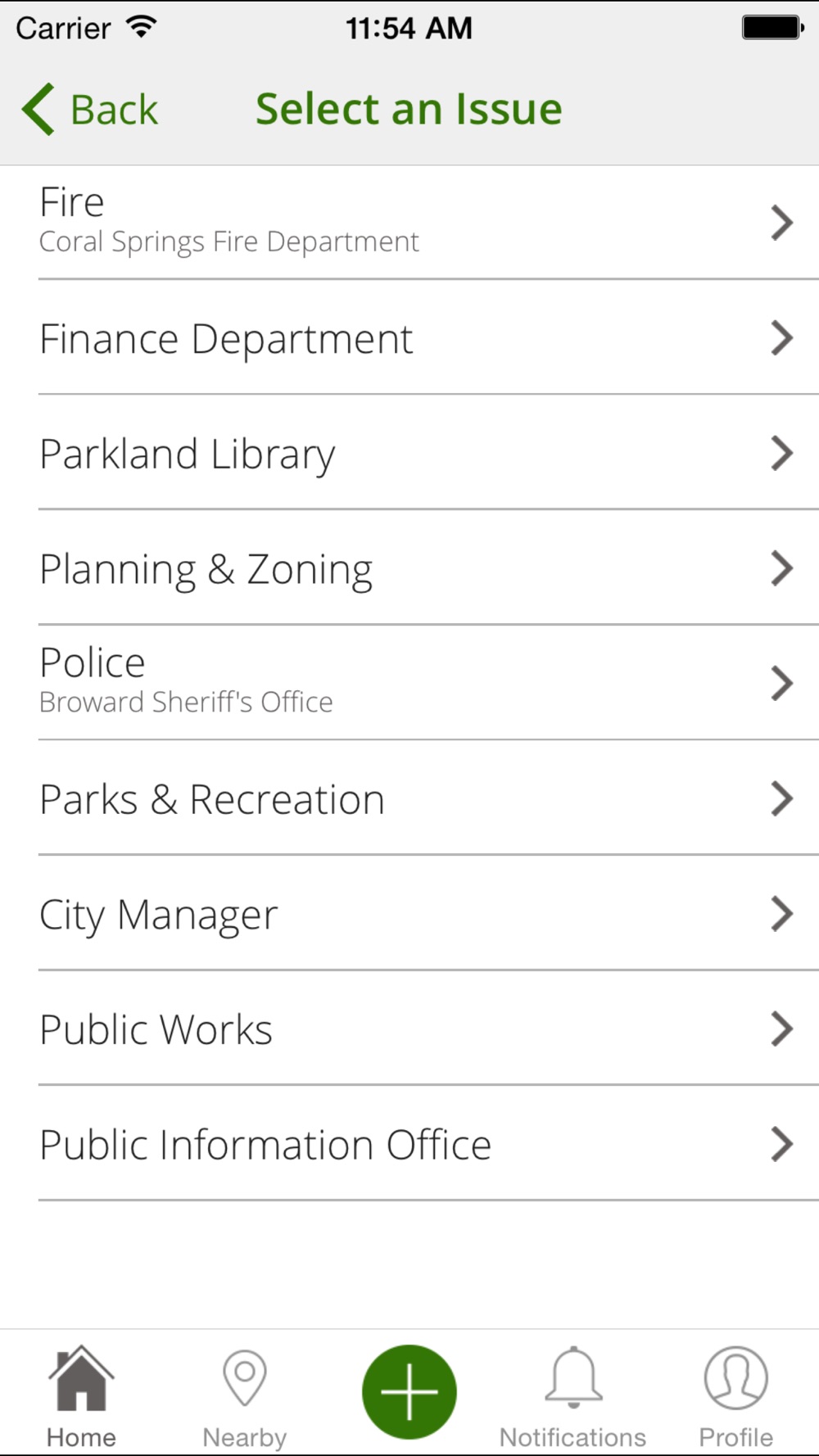Switch to the Home tab
The image size is (819, 1456).
81,1397
